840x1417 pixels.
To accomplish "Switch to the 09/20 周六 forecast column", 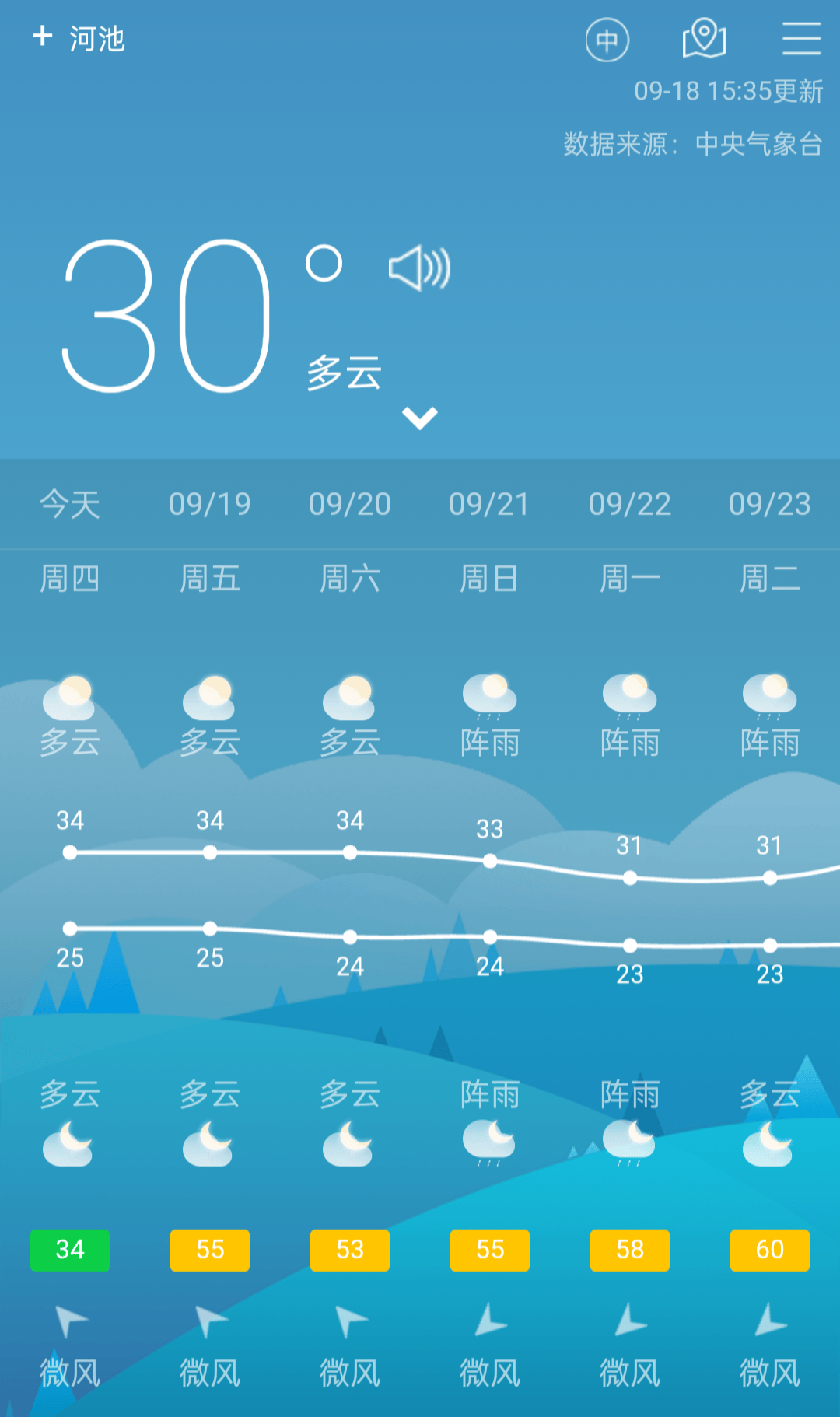I will [349, 541].
